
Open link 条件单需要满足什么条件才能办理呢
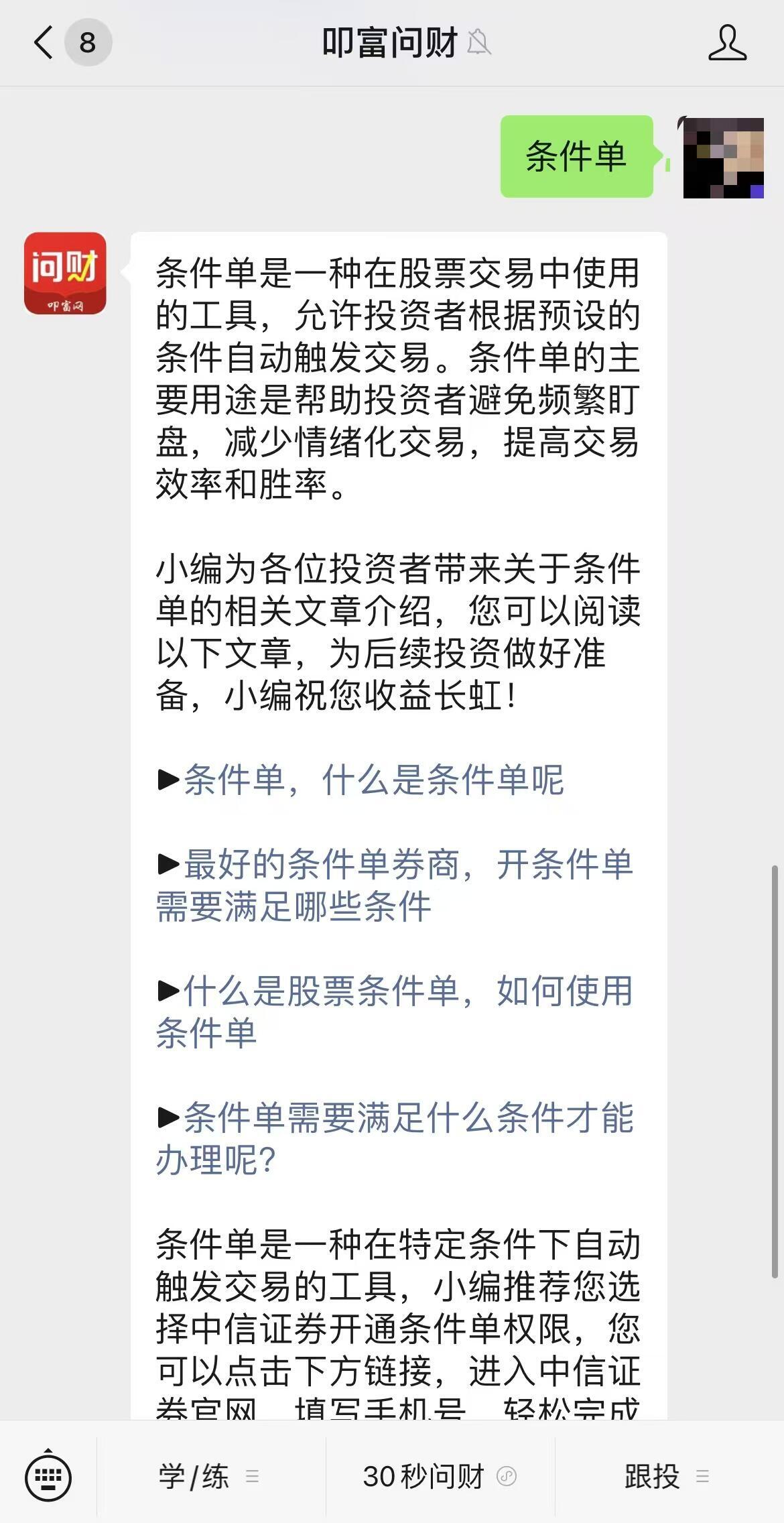395,1138
